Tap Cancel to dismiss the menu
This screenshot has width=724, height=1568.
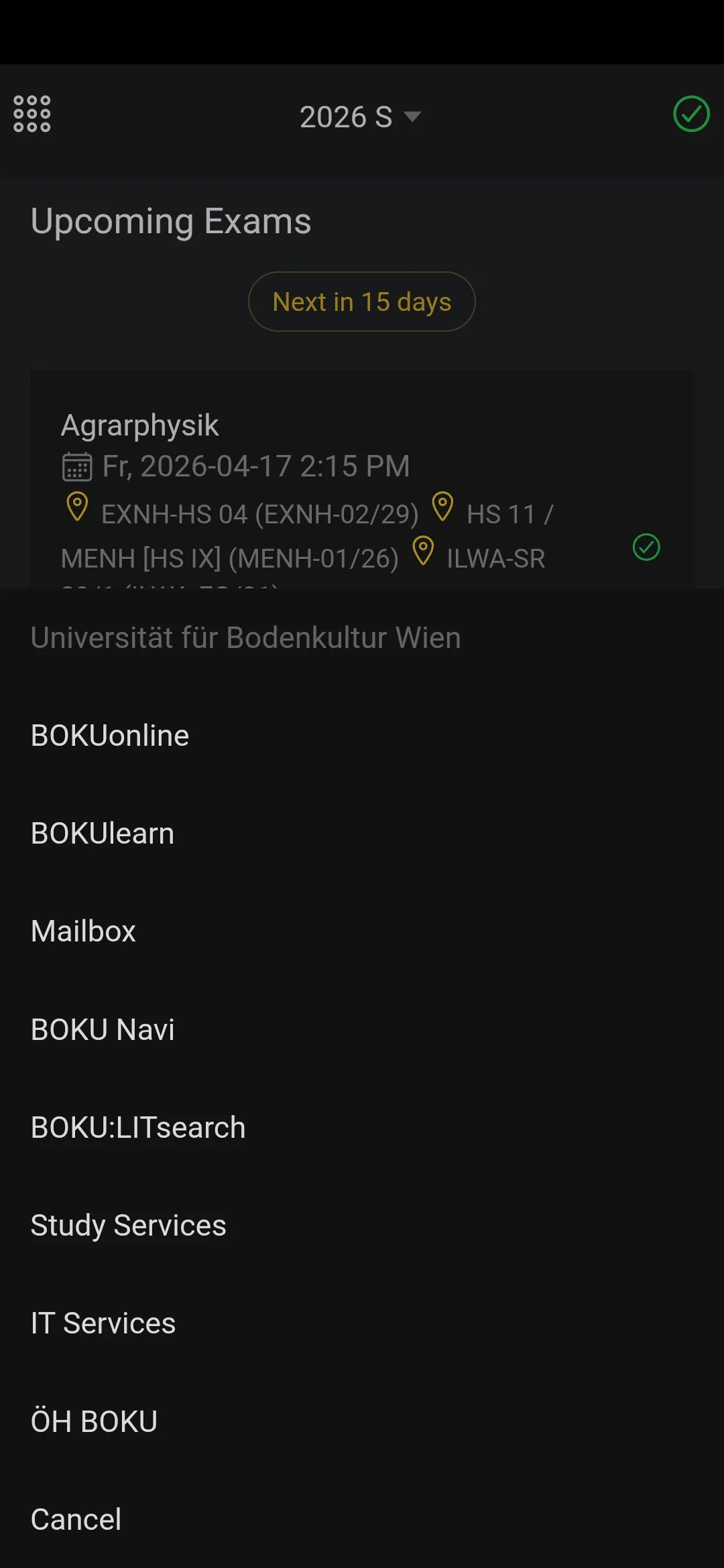(x=76, y=1518)
